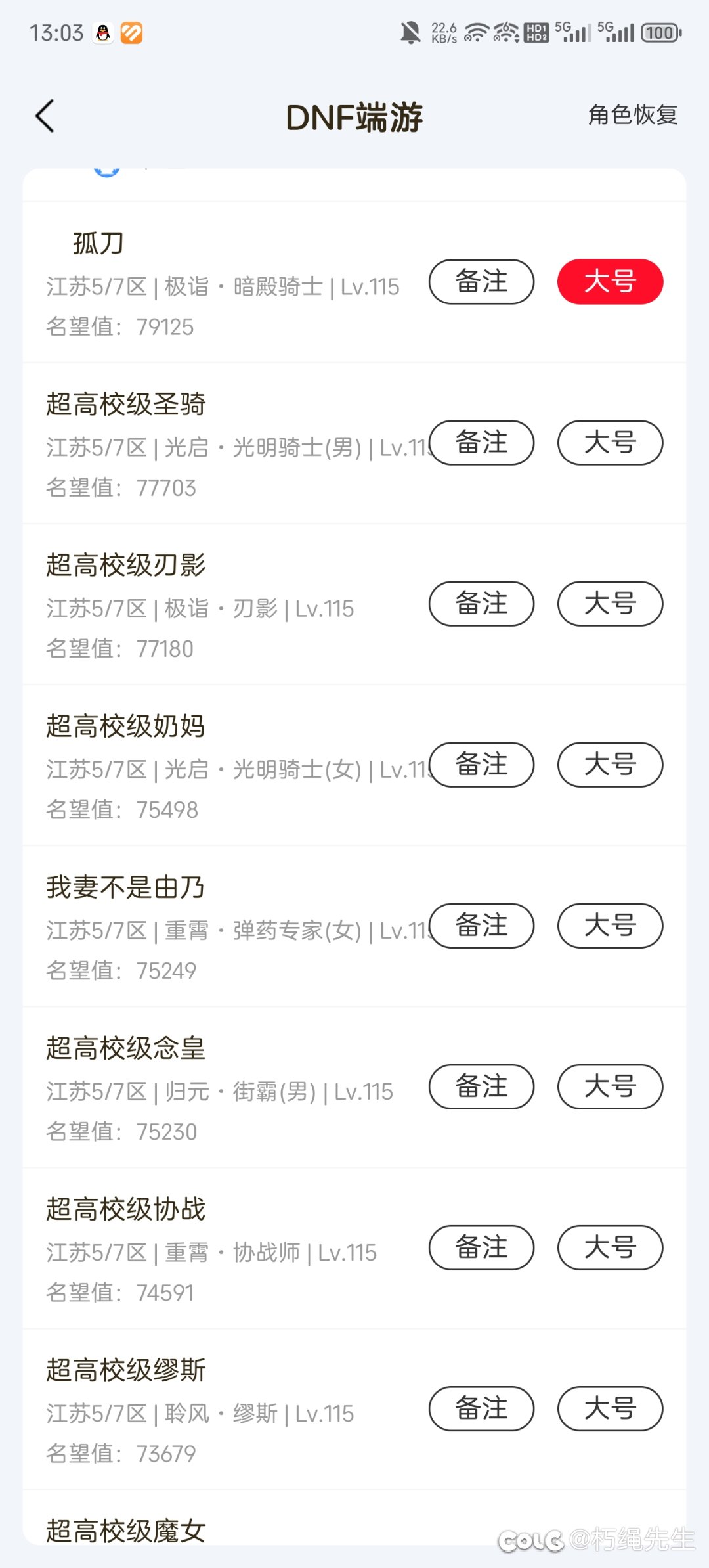Open 备注 for 超高校级奶妈
Image resolution: width=709 pixels, height=1568 pixels.
tap(481, 765)
